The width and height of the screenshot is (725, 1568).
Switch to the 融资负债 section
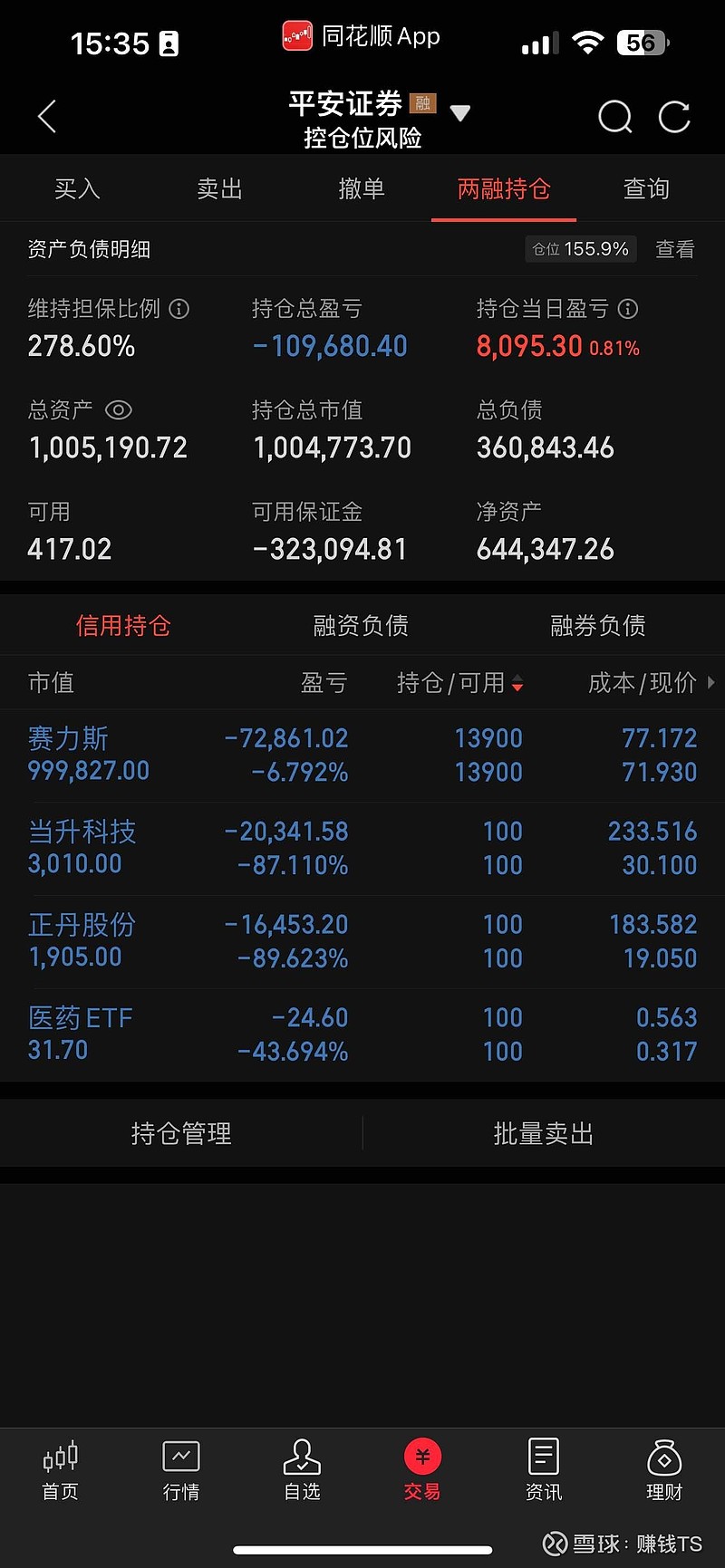tap(361, 625)
